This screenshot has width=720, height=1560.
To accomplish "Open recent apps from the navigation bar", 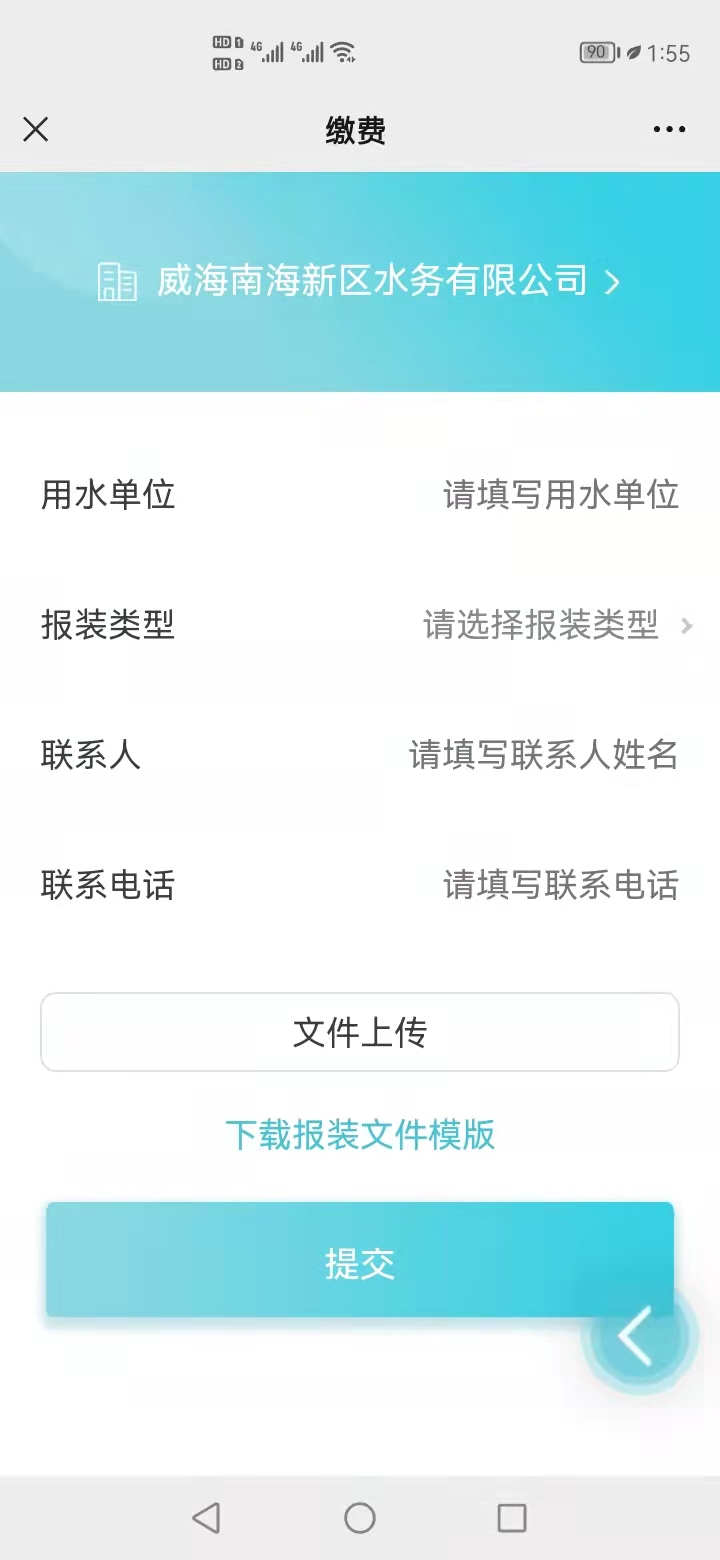I will (x=512, y=1518).
